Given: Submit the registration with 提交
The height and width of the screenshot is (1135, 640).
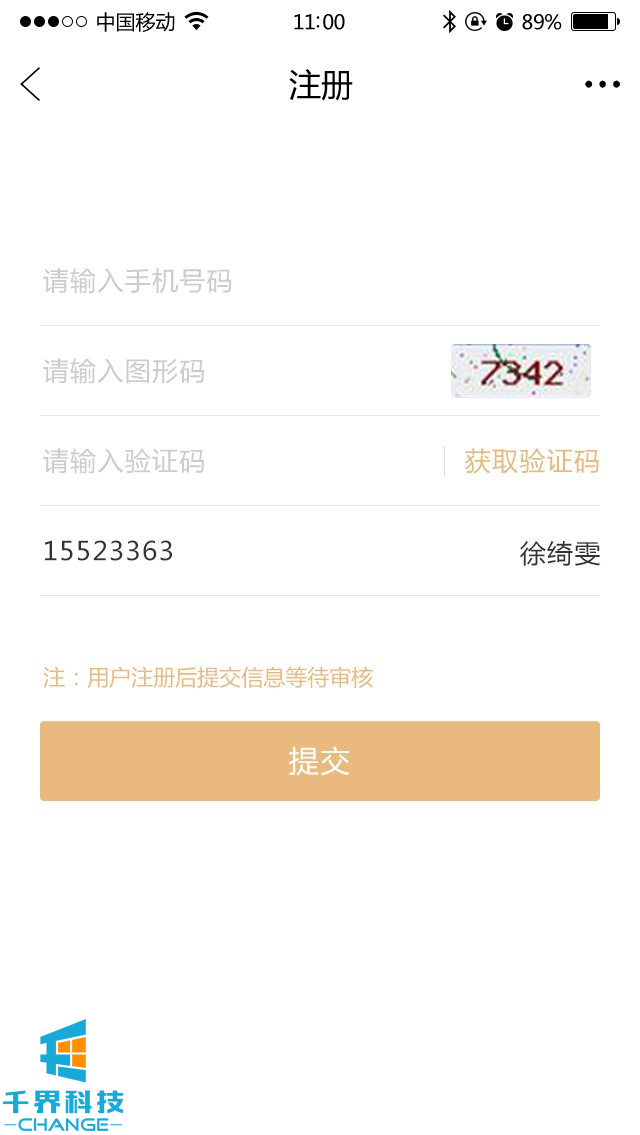Looking at the screenshot, I should [x=320, y=761].
